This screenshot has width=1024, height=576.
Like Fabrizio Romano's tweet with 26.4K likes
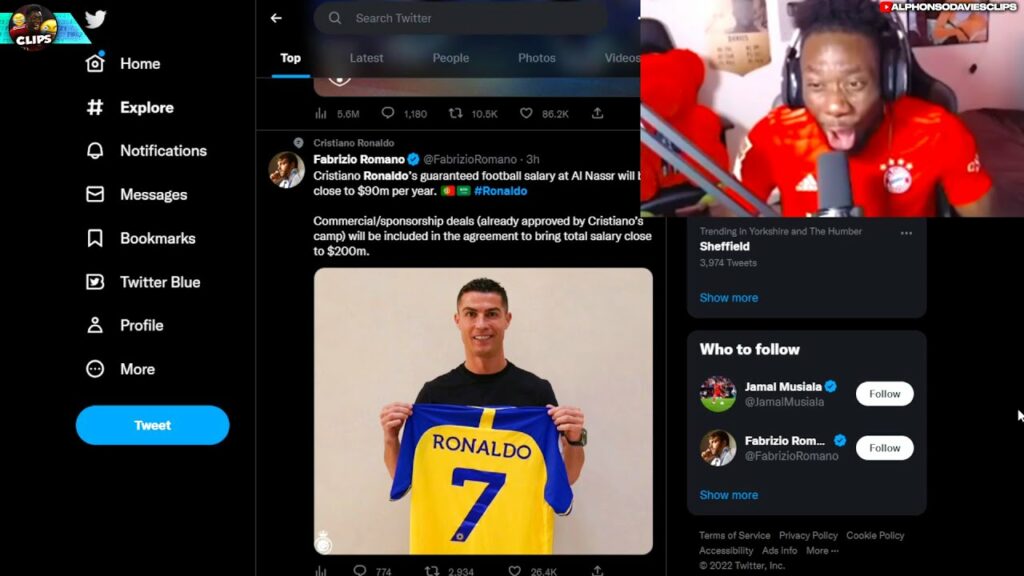coord(514,571)
